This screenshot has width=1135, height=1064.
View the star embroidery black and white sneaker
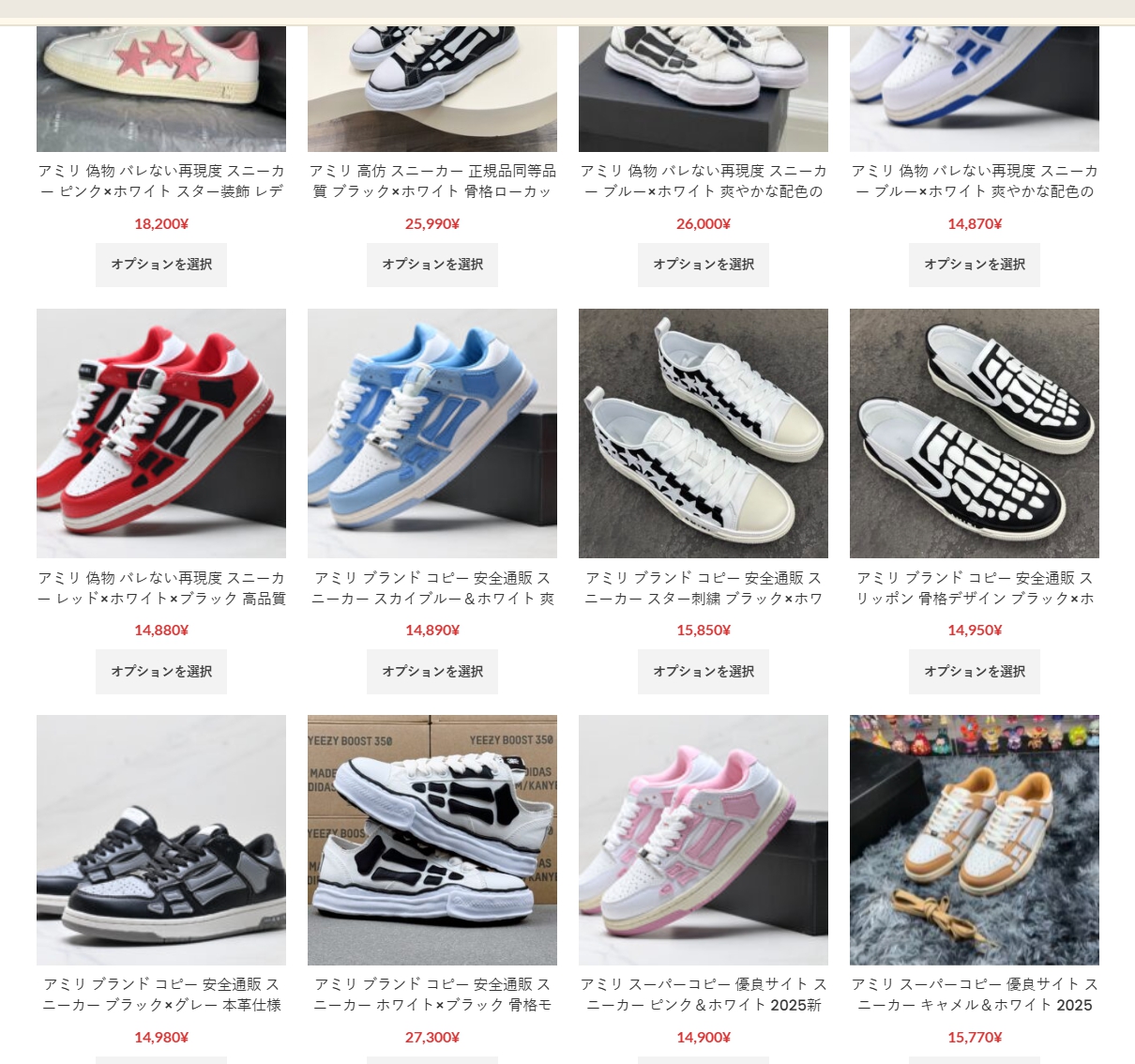704,433
